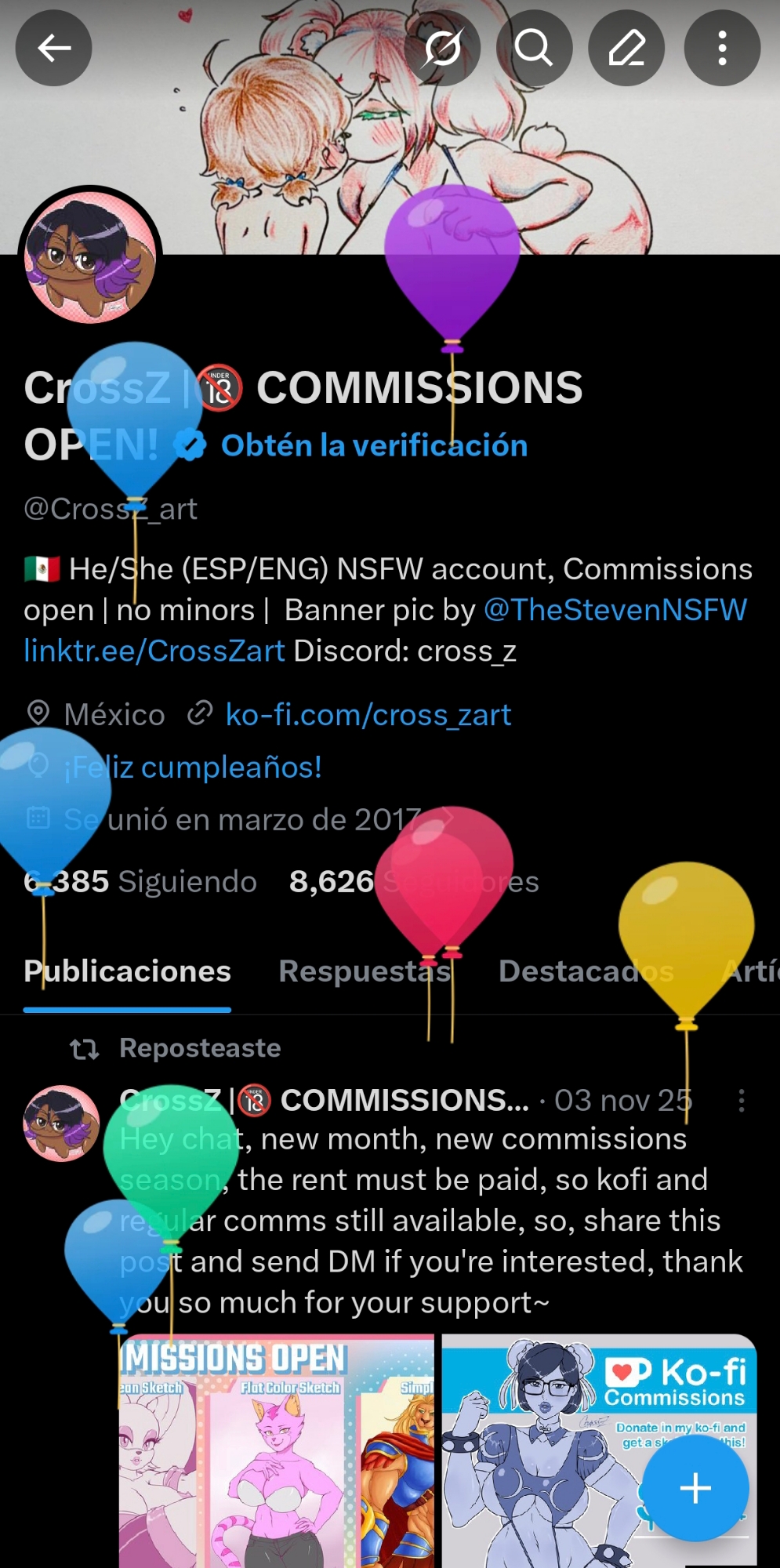Screen dimensions: 780x1568
Task: Open options for the 03 nov 25 post
Action: (741, 1101)
